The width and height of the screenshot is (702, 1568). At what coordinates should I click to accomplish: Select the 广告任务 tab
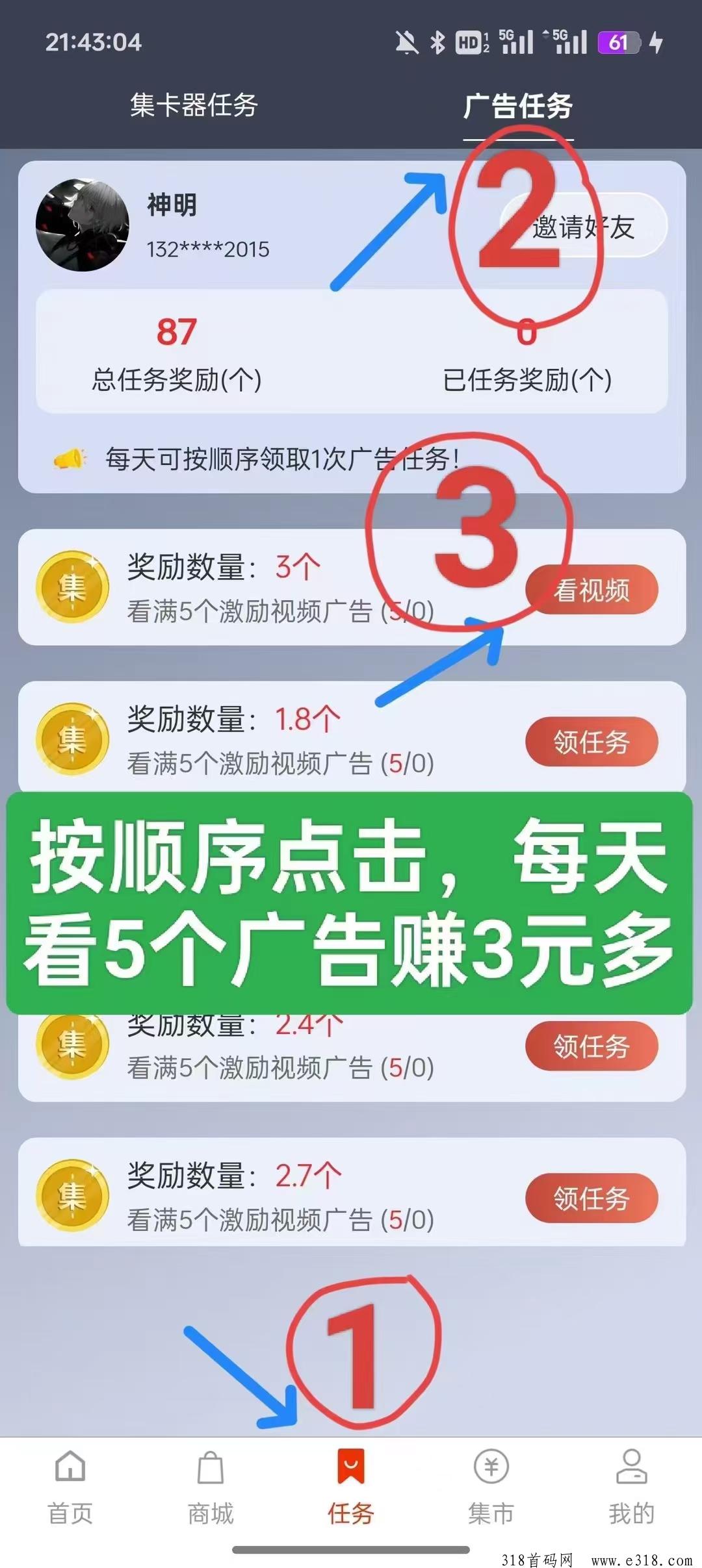[x=518, y=106]
